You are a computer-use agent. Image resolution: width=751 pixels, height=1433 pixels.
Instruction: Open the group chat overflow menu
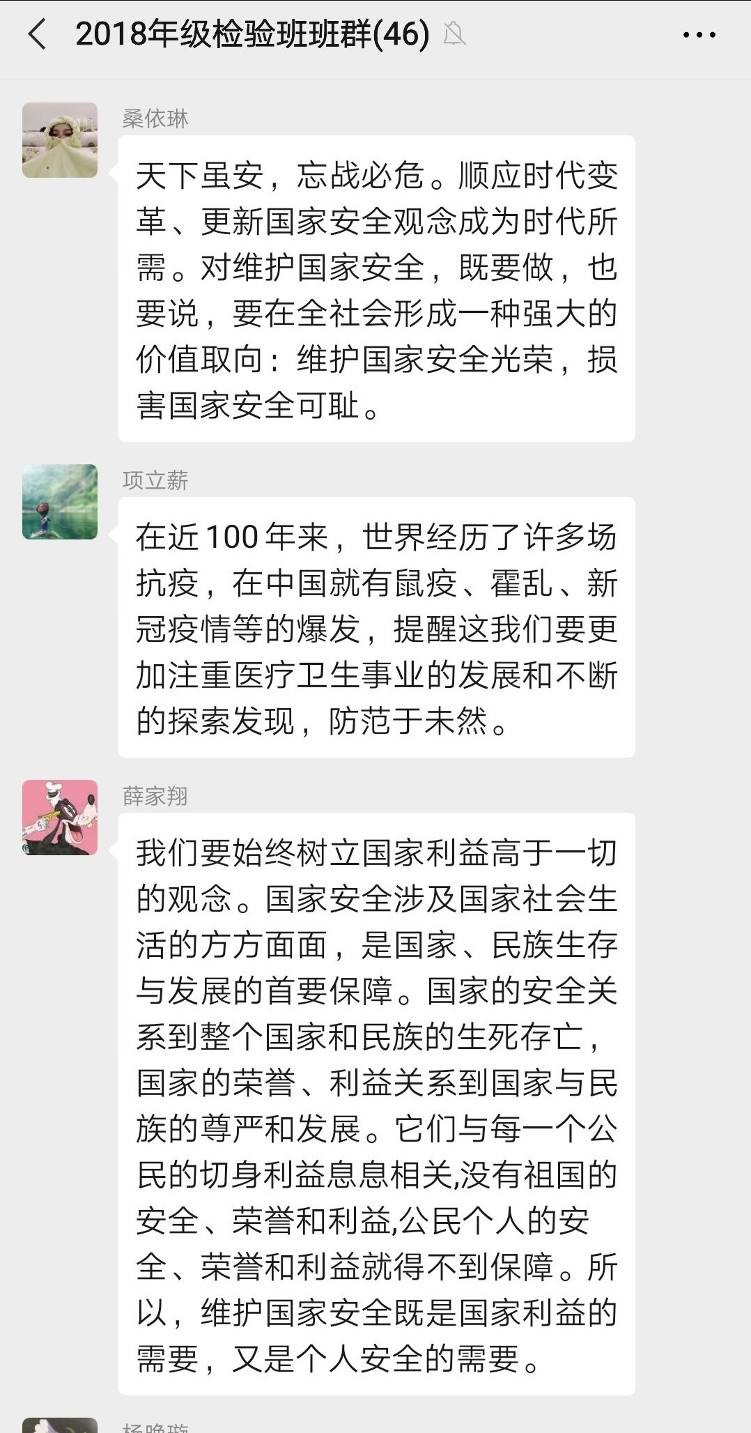tap(698, 35)
